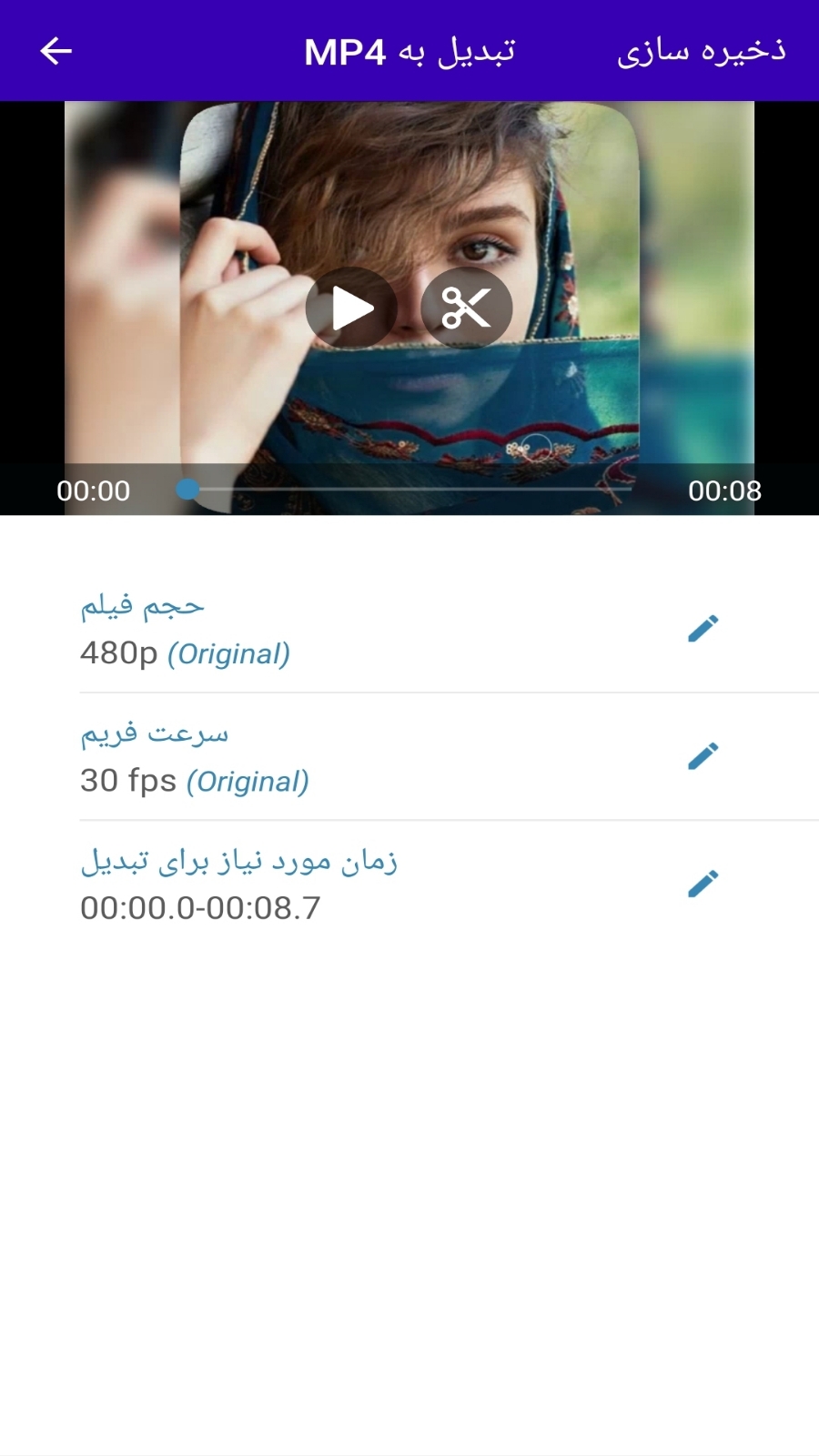Edit the حجم فیلم 480p resolution
The width and height of the screenshot is (819, 1456).
click(703, 628)
